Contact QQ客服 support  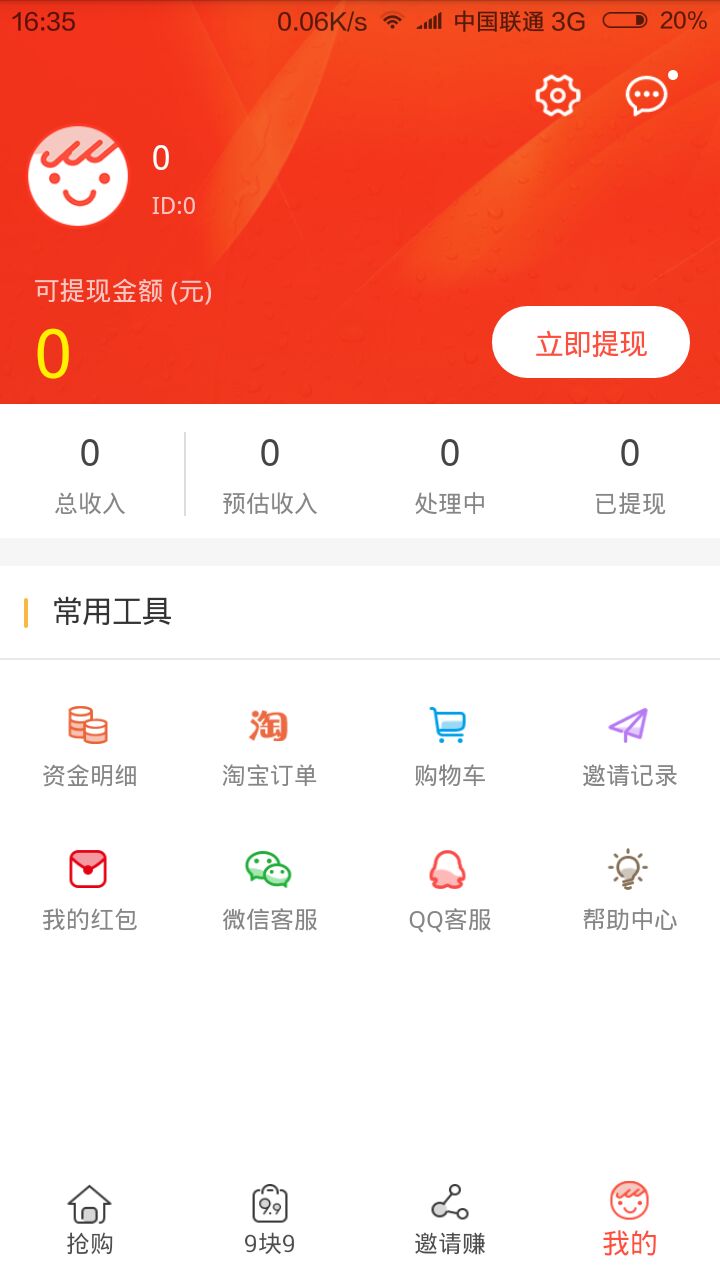click(x=450, y=890)
